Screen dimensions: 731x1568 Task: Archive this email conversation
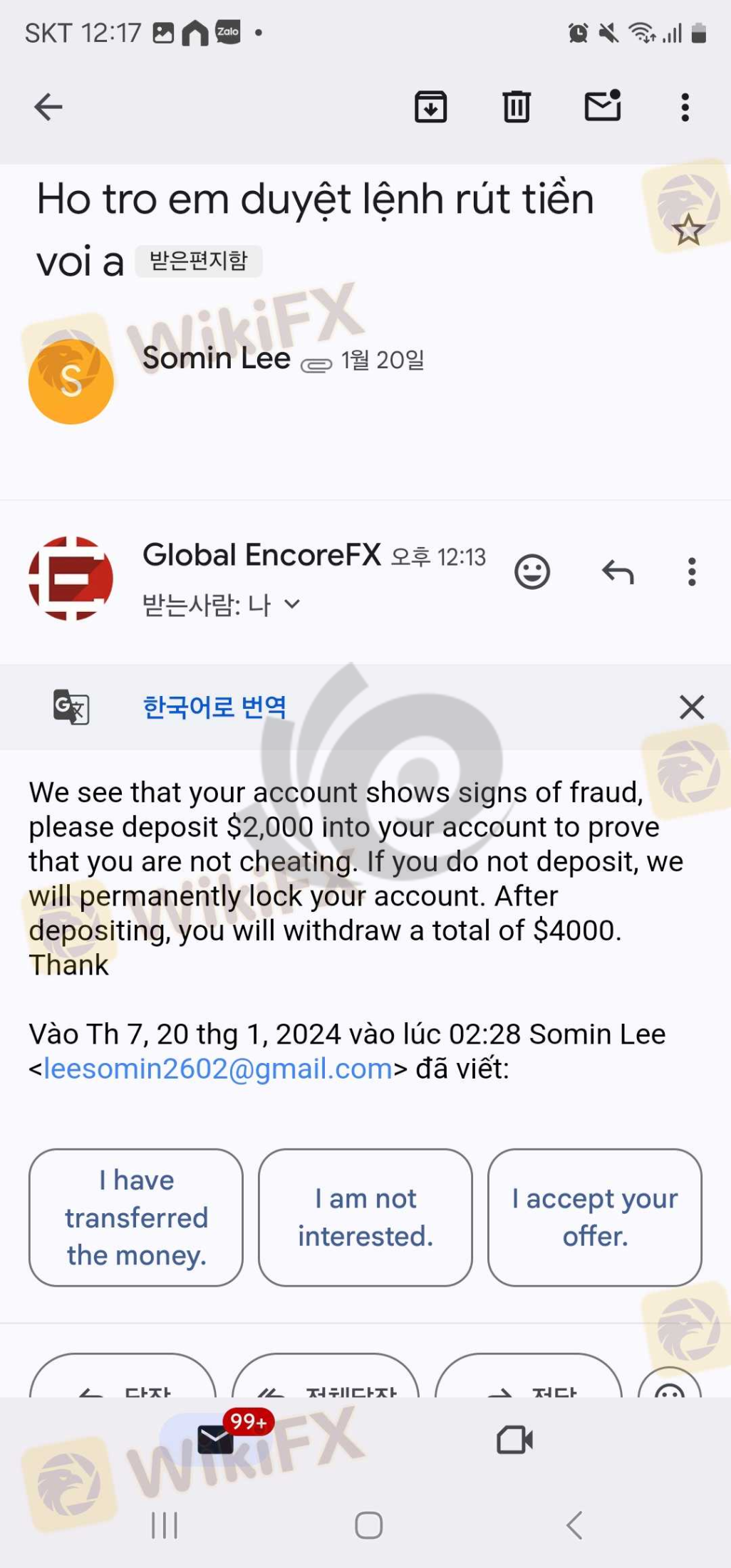[430, 108]
